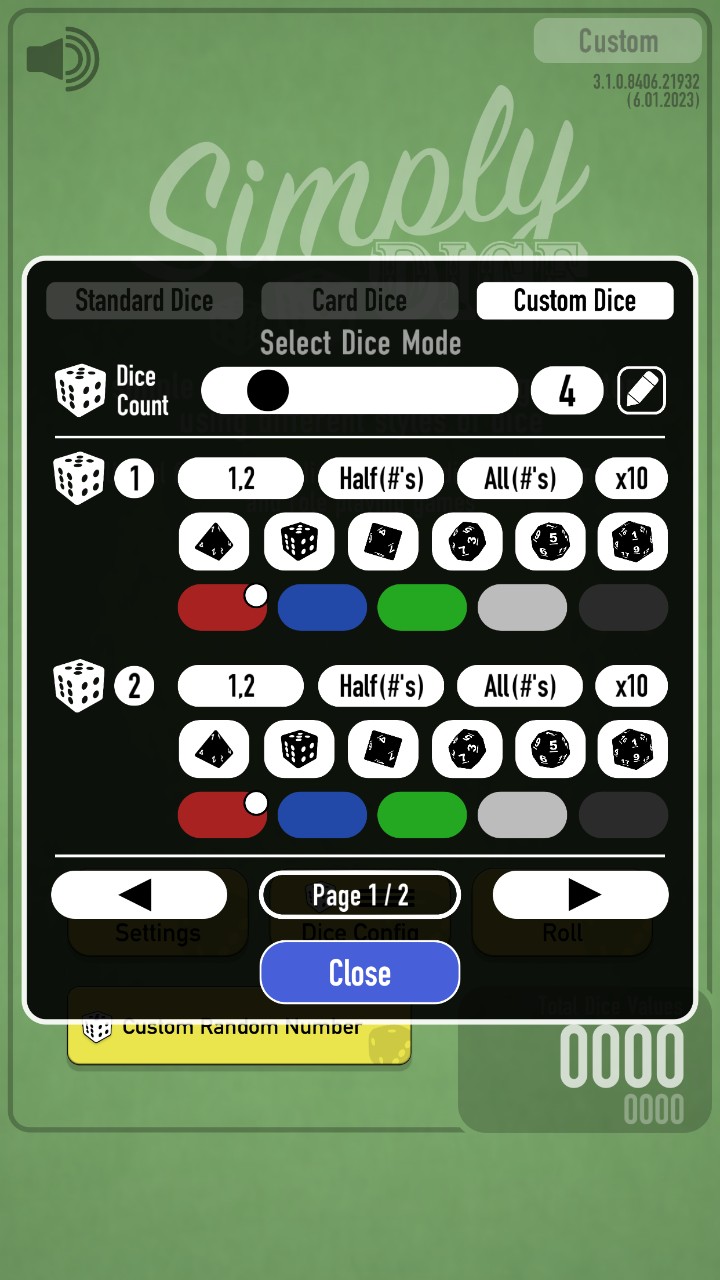Tap the pencil icon to edit dice count
Image resolution: width=720 pixels, height=1280 pixels.
(641, 390)
